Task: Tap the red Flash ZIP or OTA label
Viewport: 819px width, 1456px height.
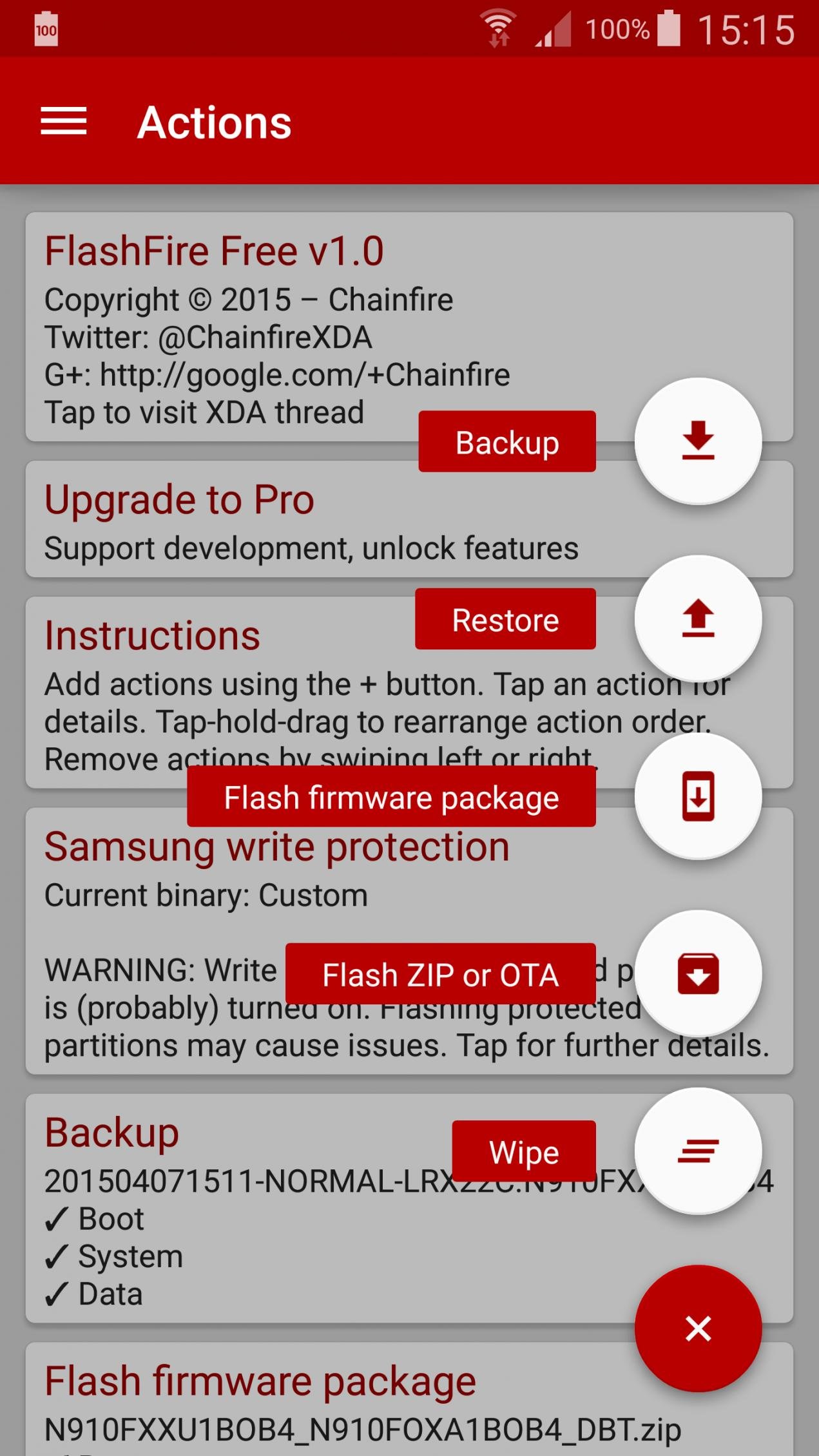Action: click(x=440, y=974)
